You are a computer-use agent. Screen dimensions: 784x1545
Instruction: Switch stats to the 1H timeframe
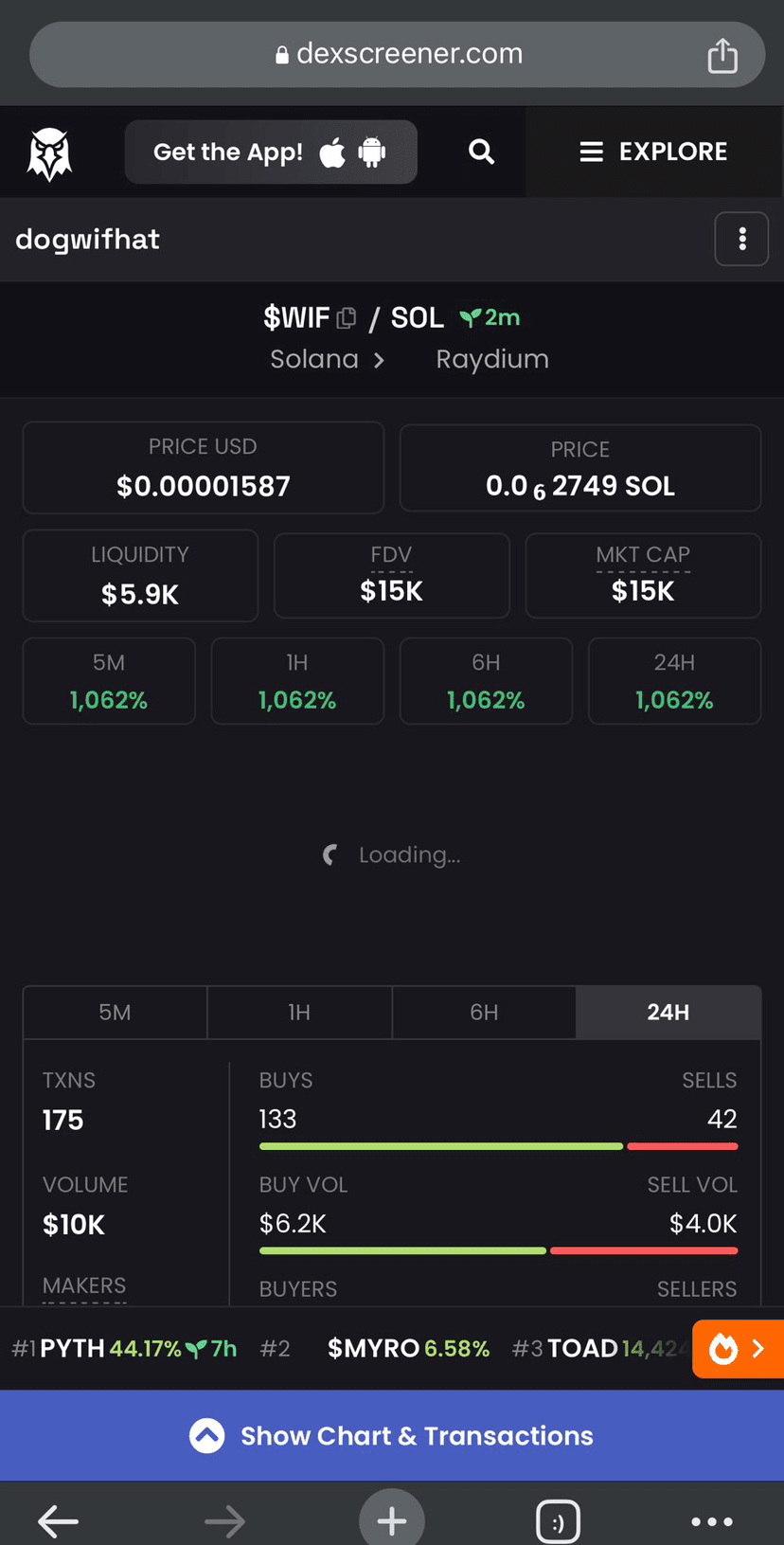299,1013
